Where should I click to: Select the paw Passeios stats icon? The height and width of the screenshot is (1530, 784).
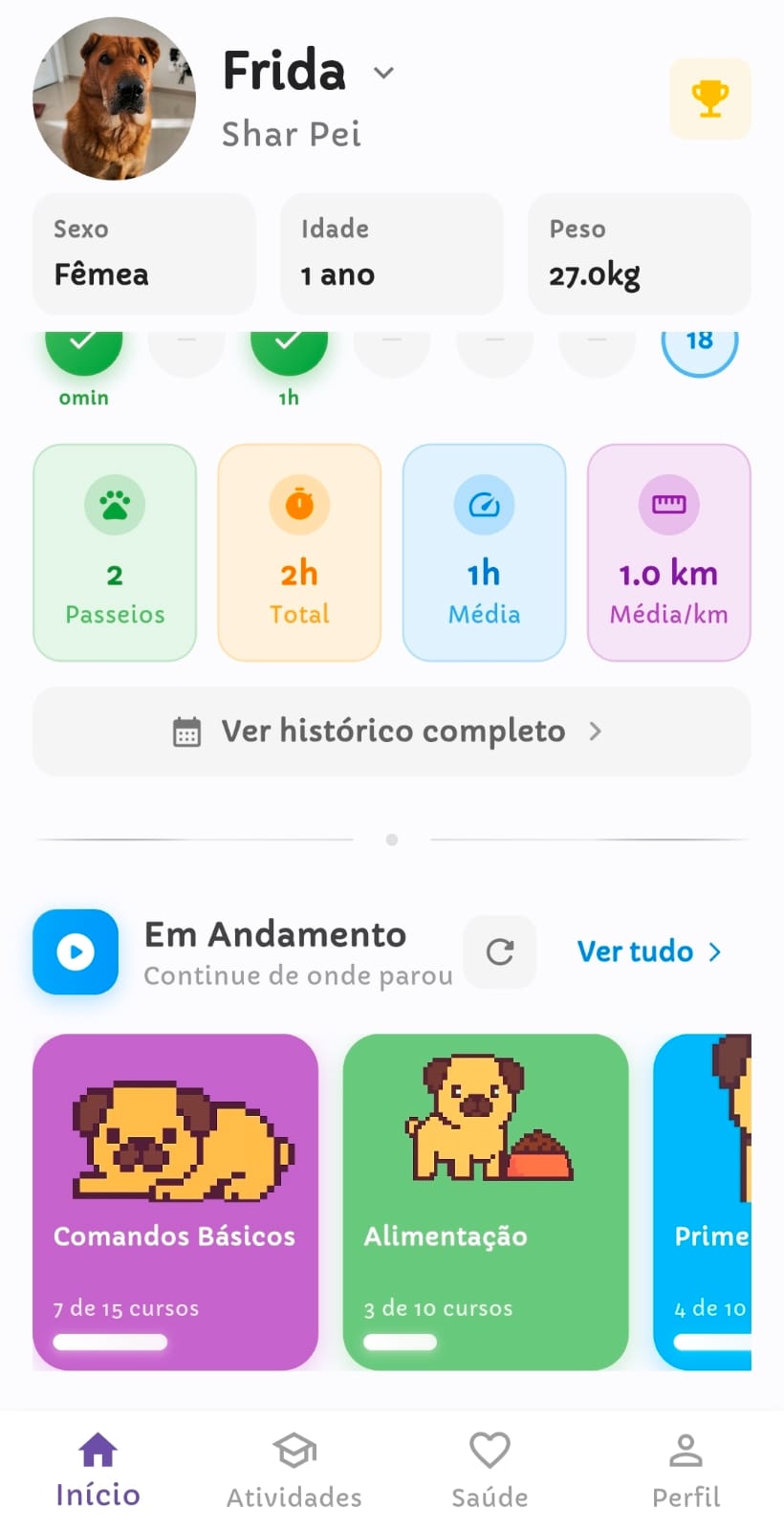click(115, 504)
